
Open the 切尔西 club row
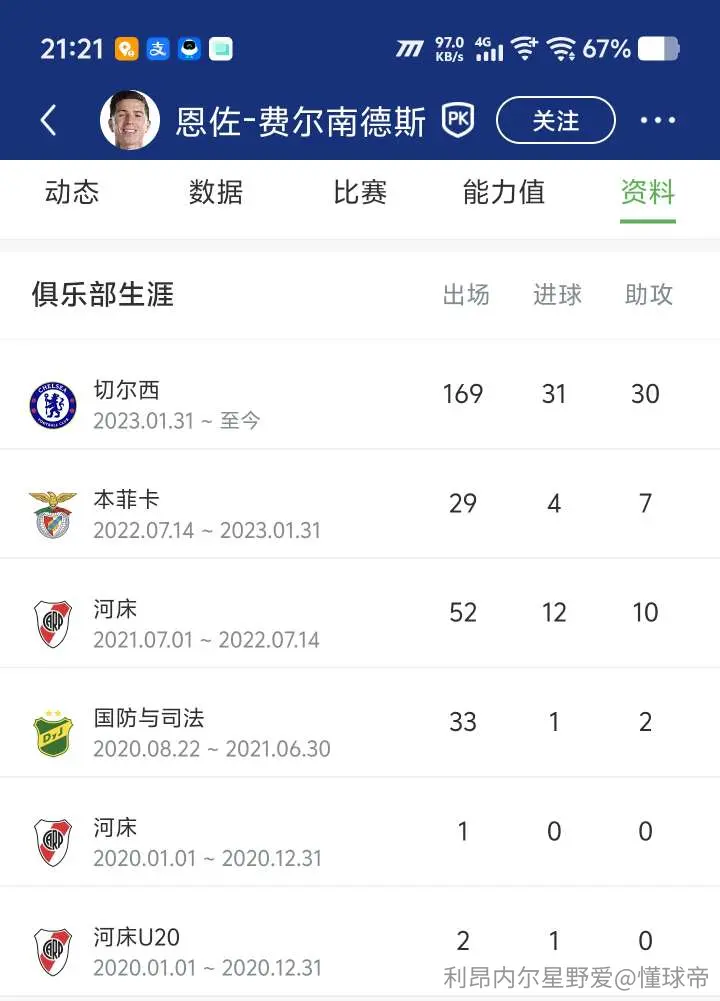(x=360, y=395)
